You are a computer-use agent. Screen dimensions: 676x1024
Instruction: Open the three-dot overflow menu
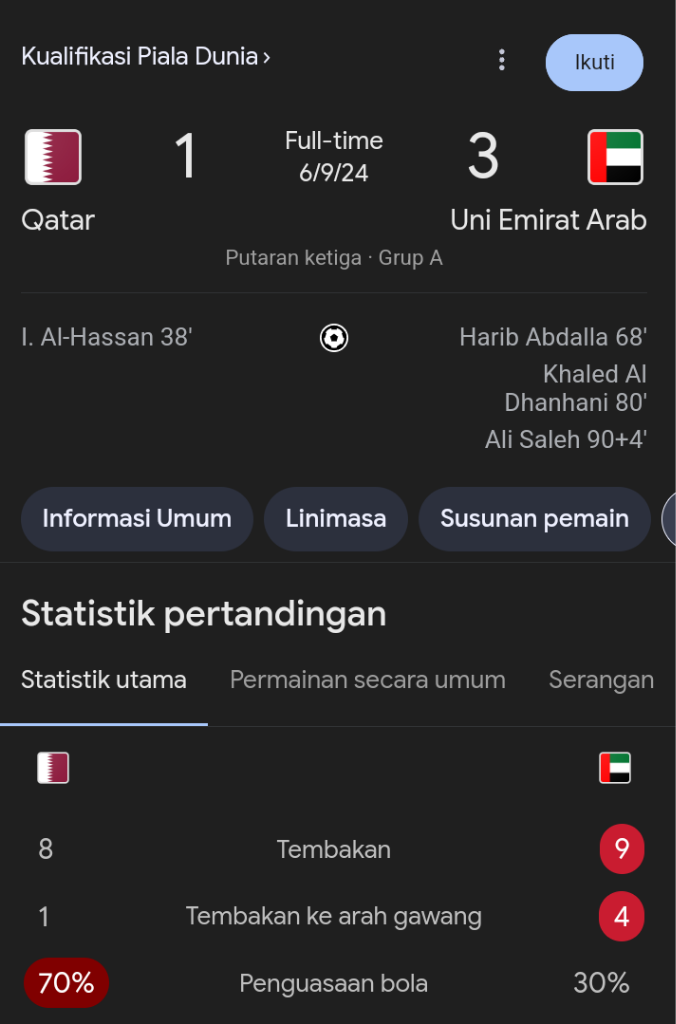(x=502, y=61)
